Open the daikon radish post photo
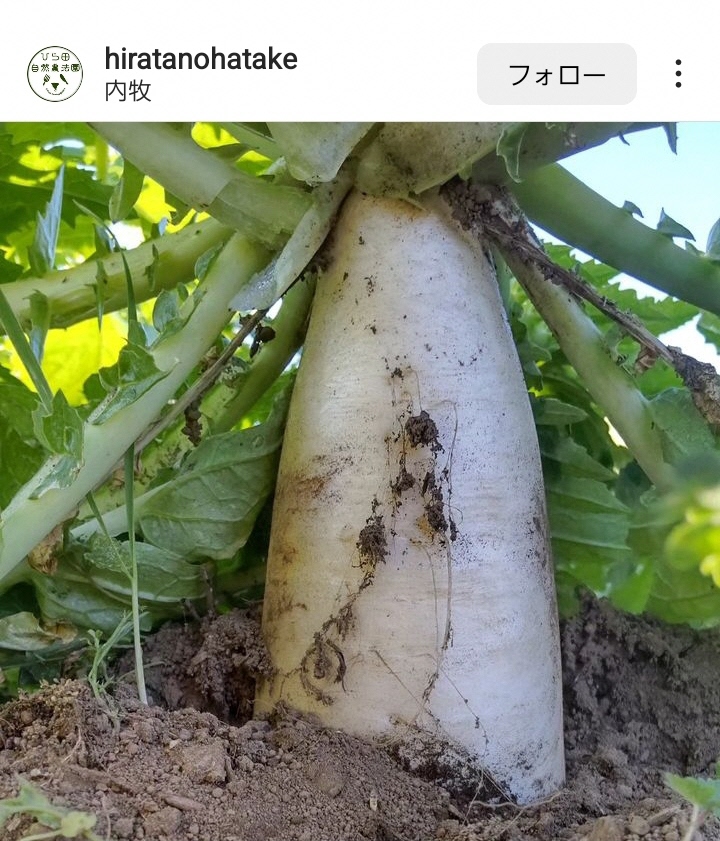This screenshot has height=841, width=720. [360, 480]
